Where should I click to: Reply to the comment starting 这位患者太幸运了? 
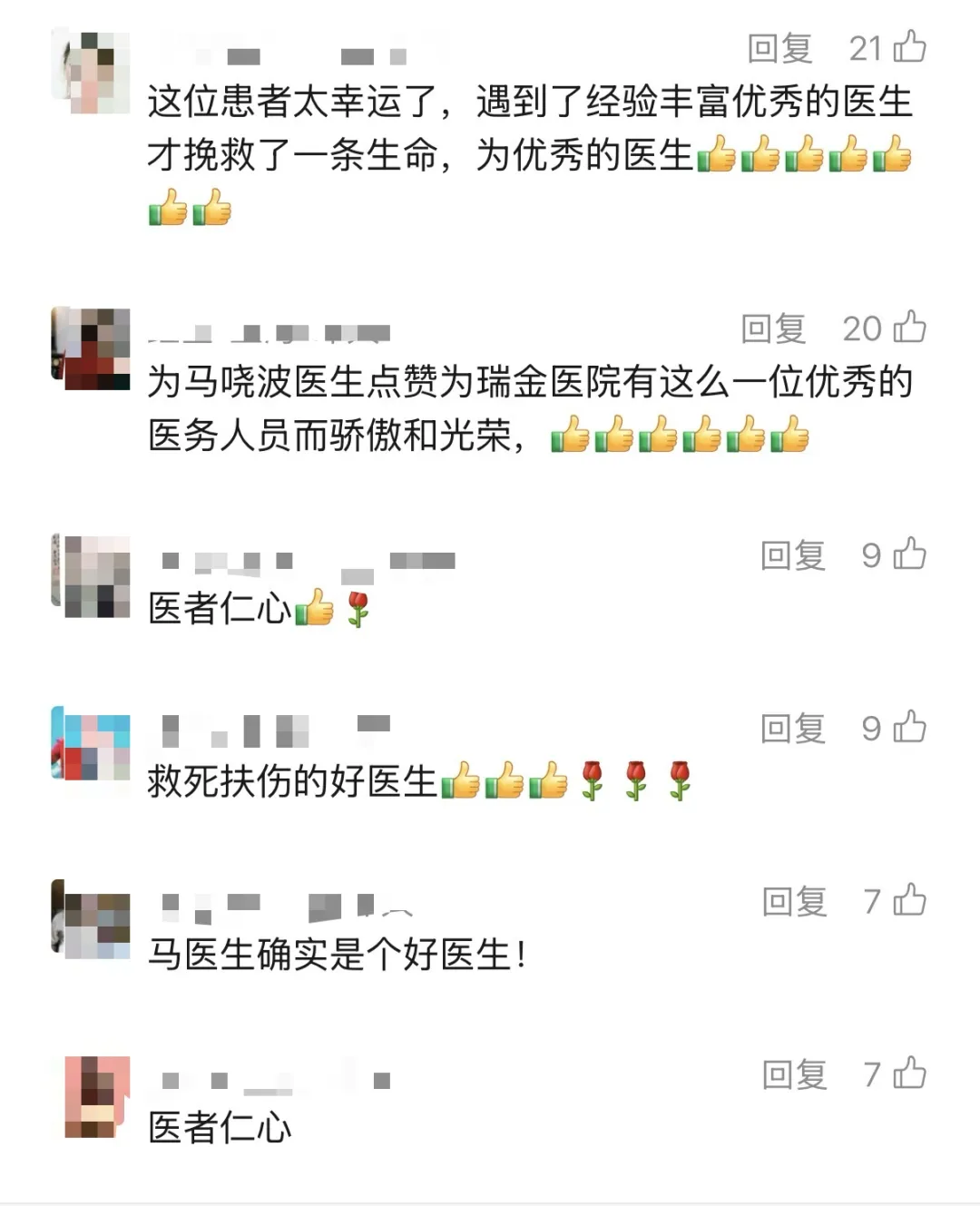[x=779, y=48]
